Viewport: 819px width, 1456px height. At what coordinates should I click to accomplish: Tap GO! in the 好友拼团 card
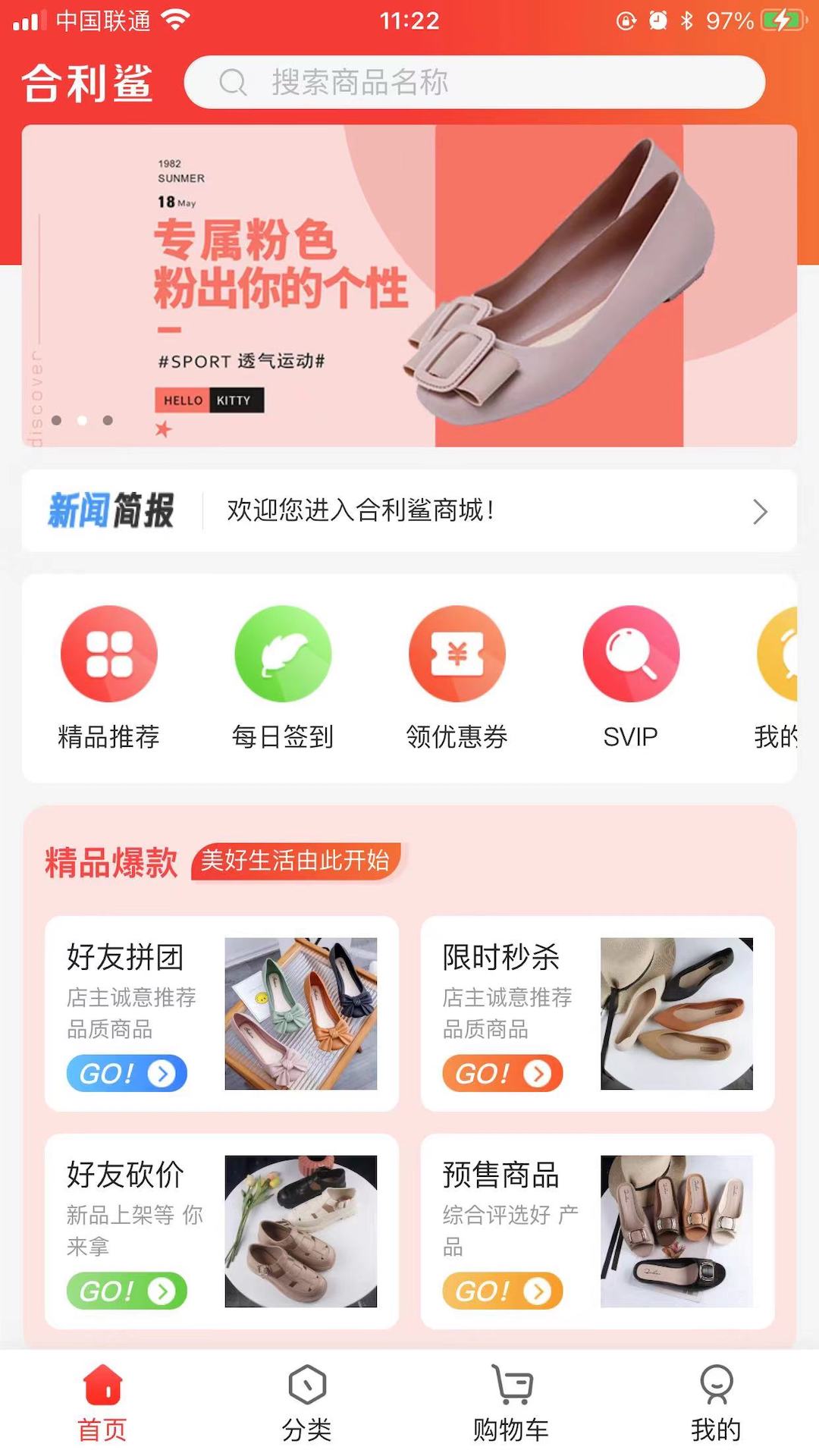[x=127, y=1073]
